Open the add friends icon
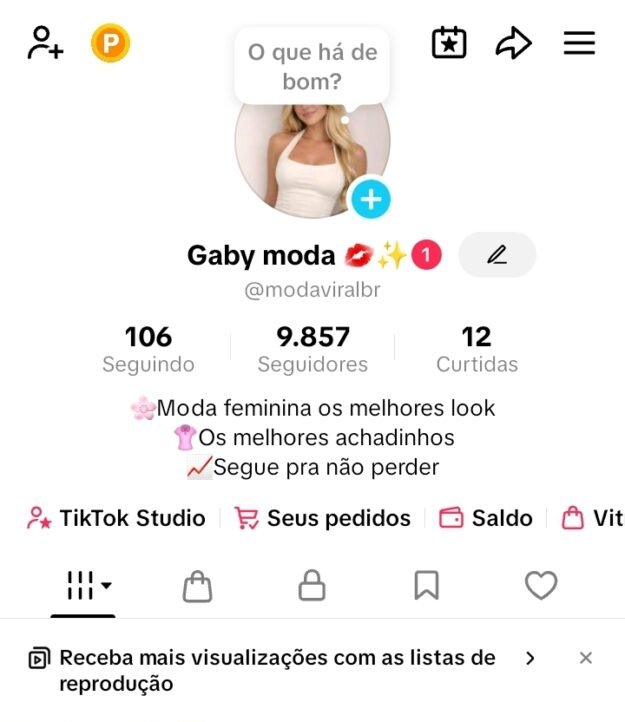 pos(45,43)
